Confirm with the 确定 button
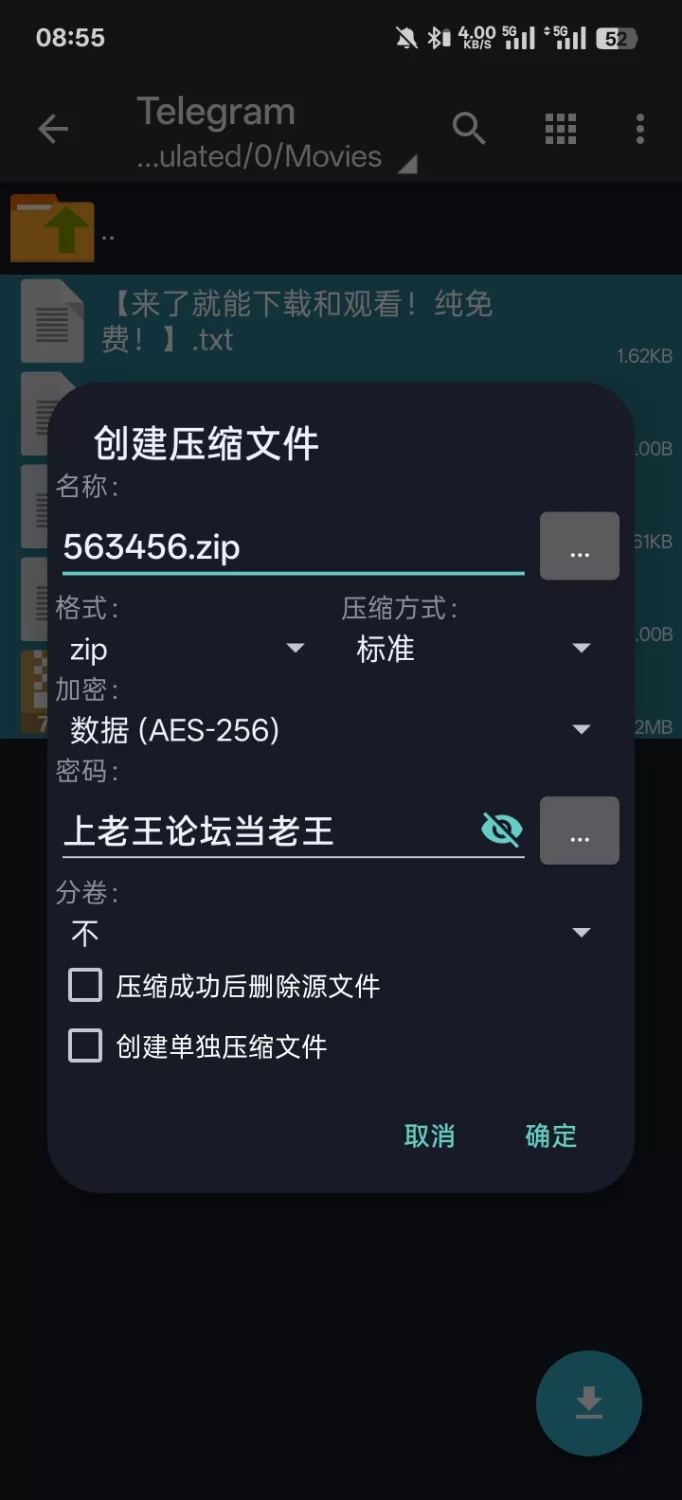 click(551, 1136)
